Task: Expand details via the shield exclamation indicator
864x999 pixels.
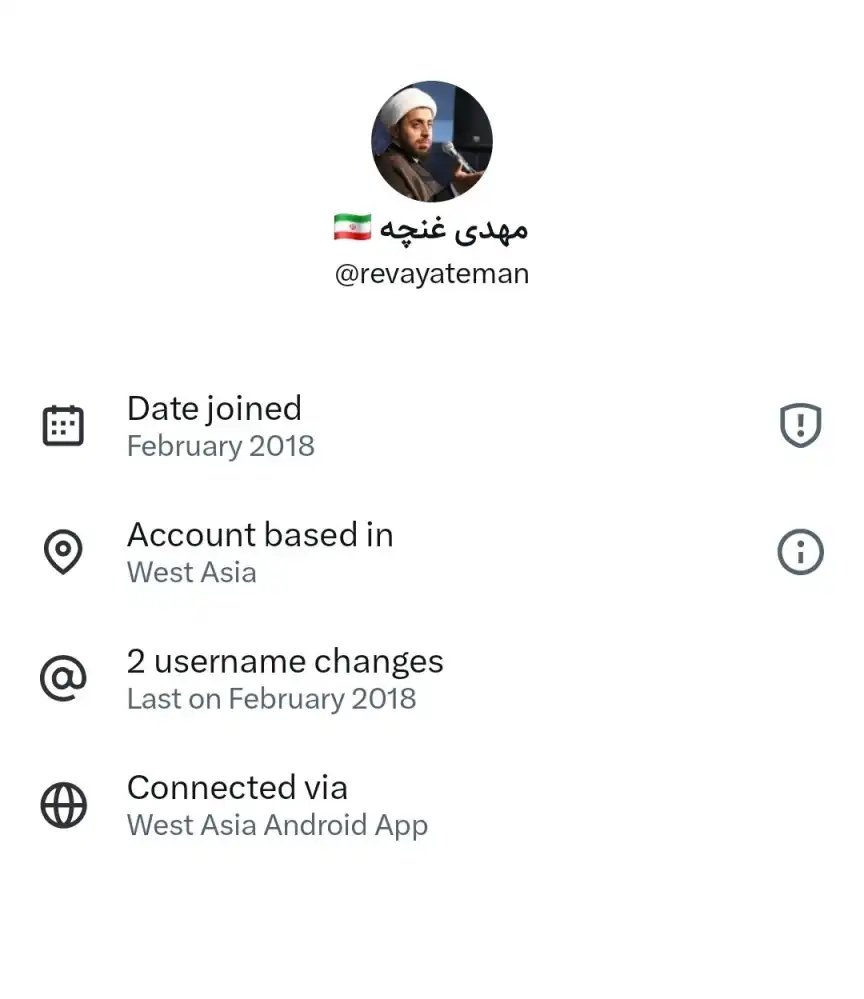Action: [799, 424]
